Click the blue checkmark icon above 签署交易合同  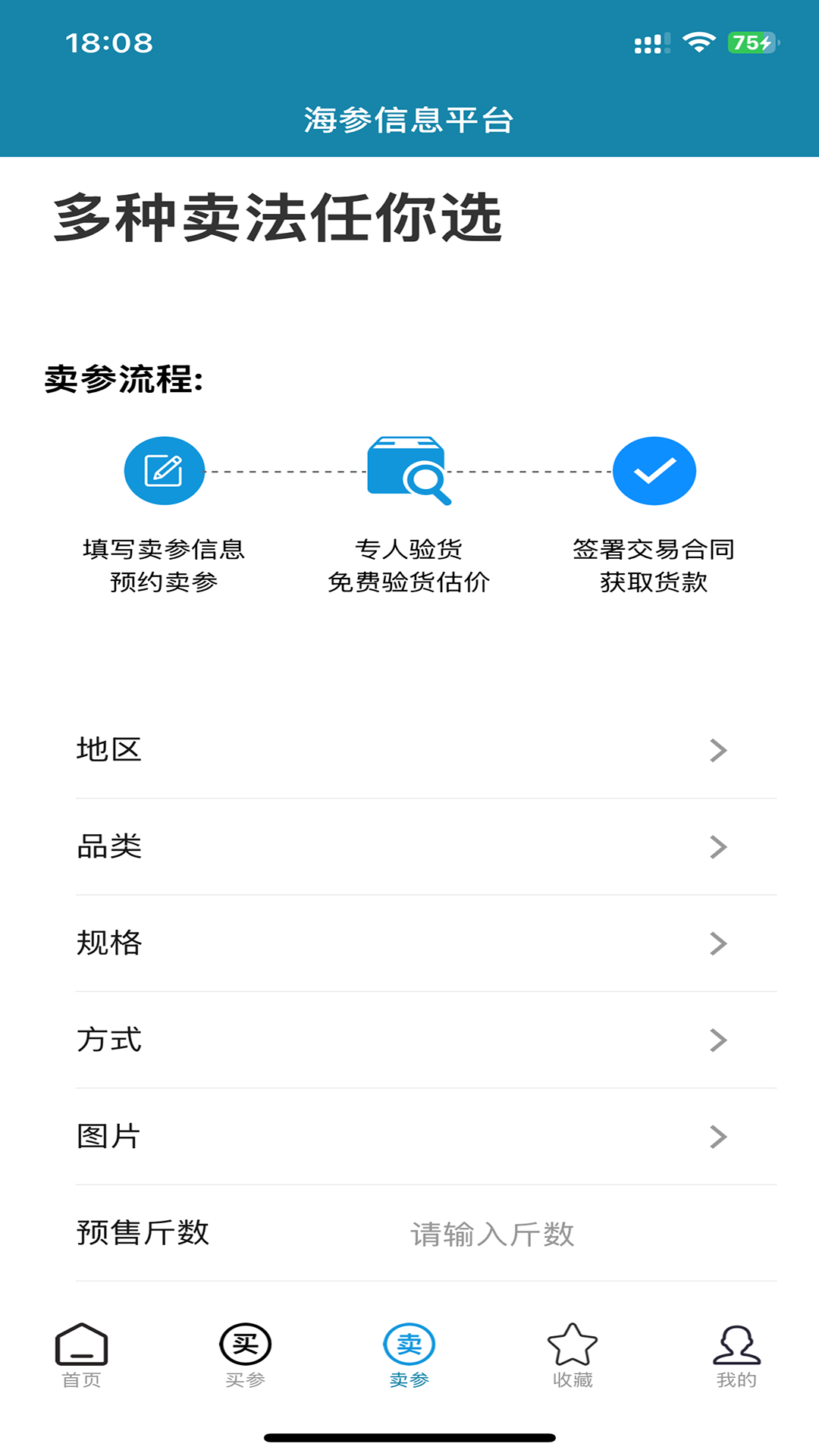(x=654, y=469)
